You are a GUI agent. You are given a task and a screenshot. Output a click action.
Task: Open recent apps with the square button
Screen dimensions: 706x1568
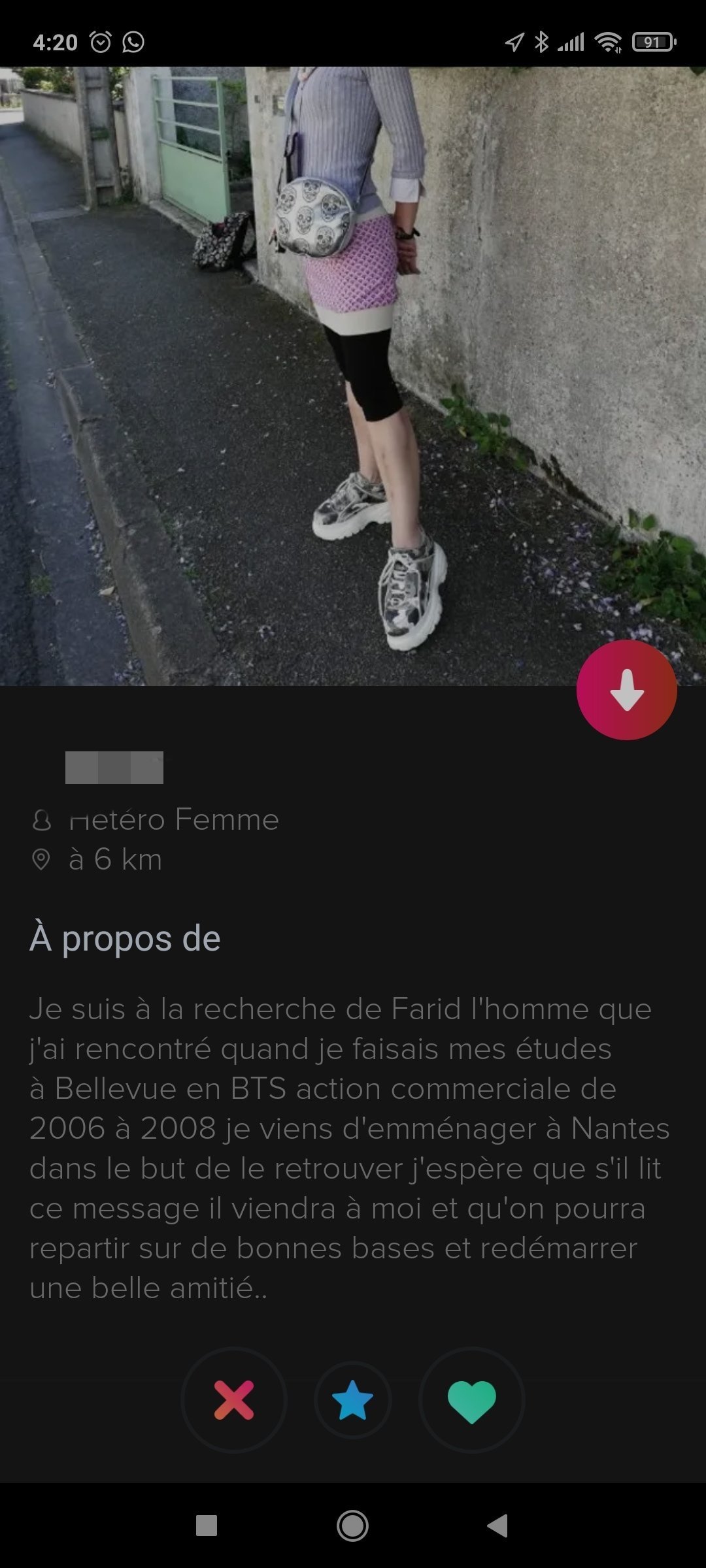207,1526
